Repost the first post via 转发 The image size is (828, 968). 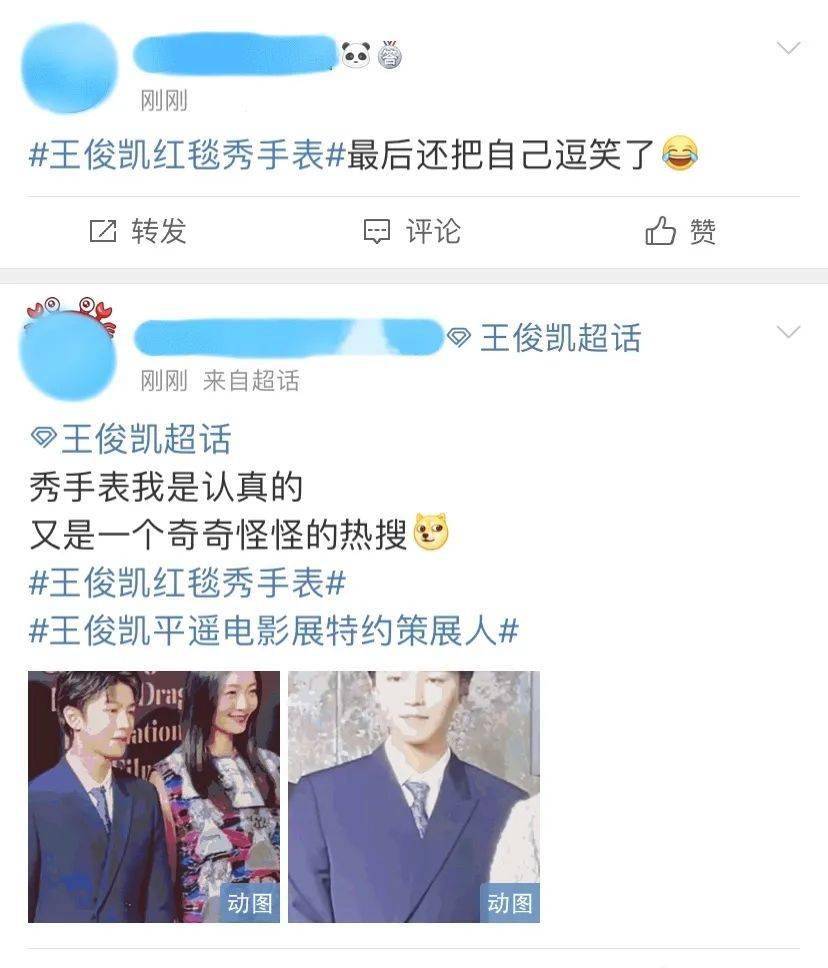point(138,232)
